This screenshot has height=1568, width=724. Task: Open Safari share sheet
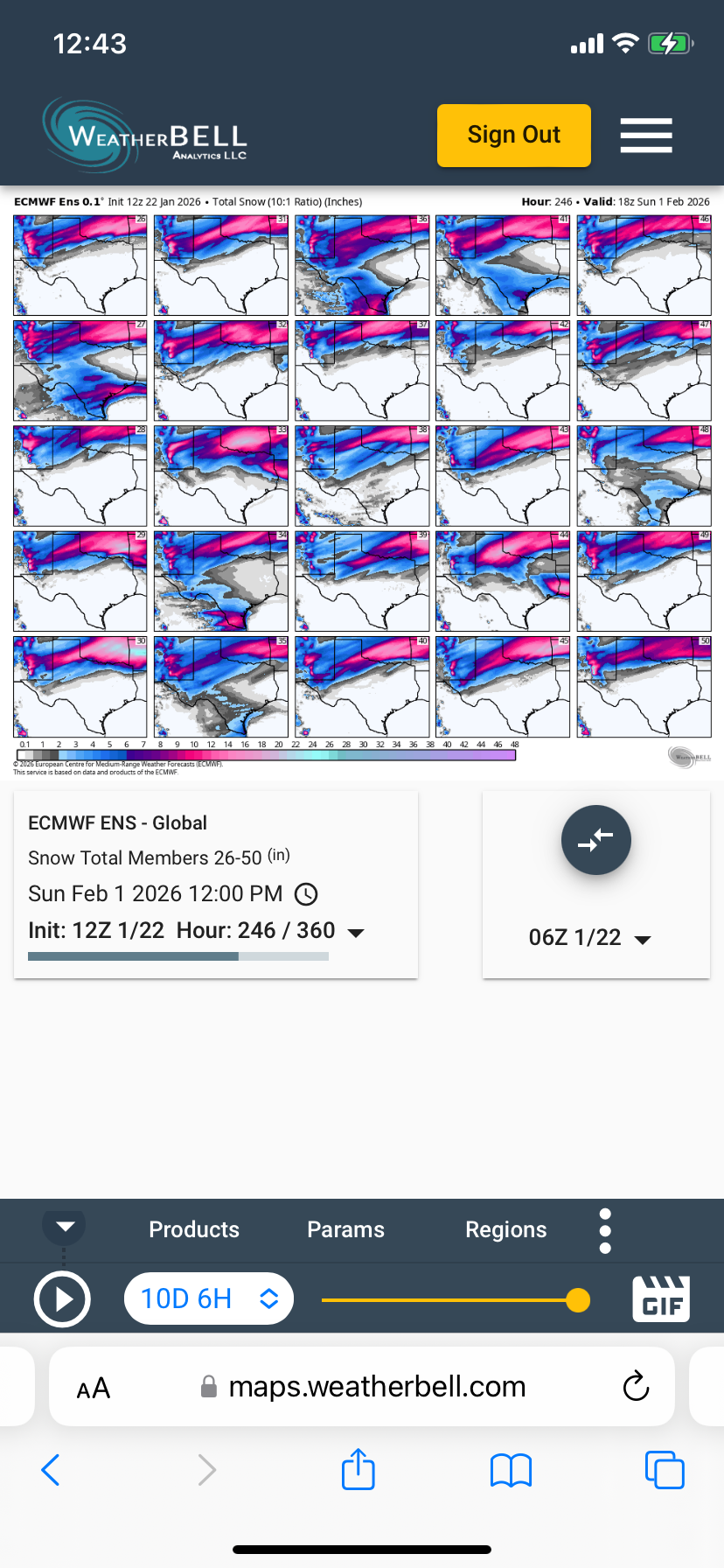click(x=359, y=1470)
